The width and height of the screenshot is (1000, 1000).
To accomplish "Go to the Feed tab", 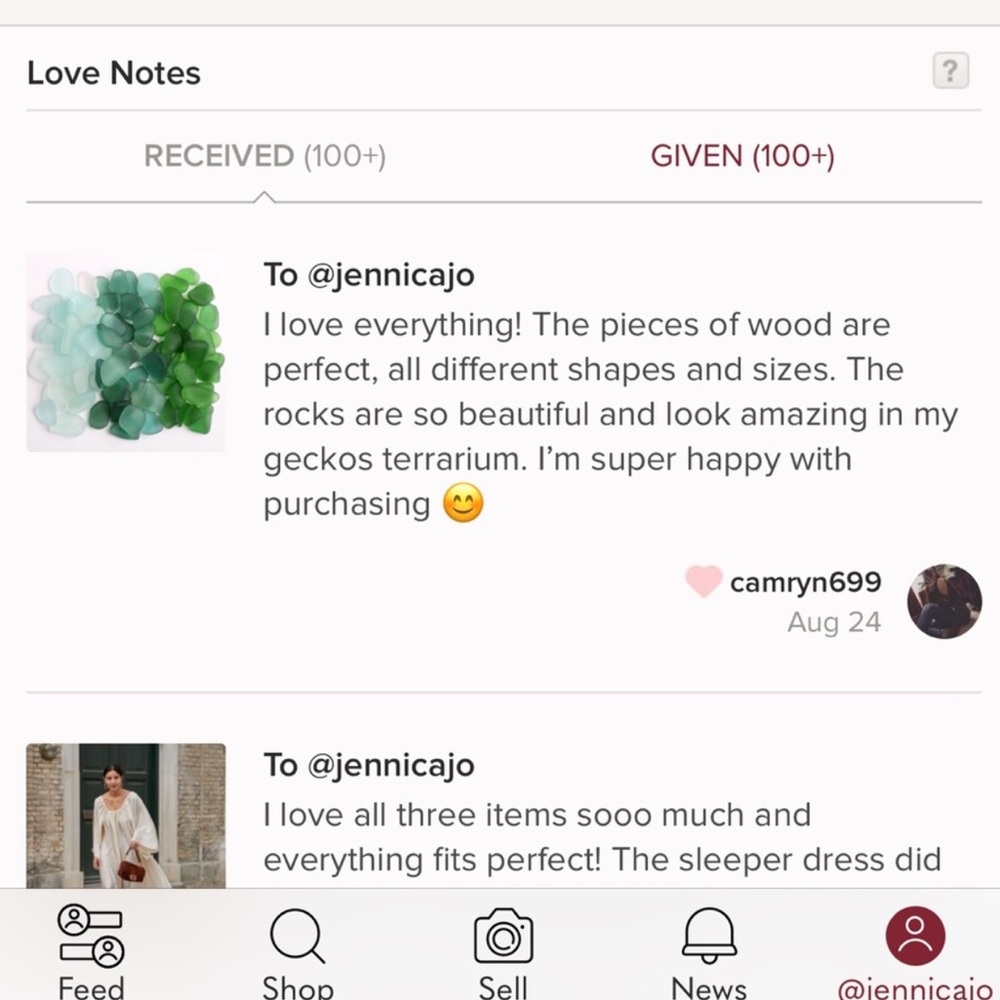I will [x=91, y=950].
